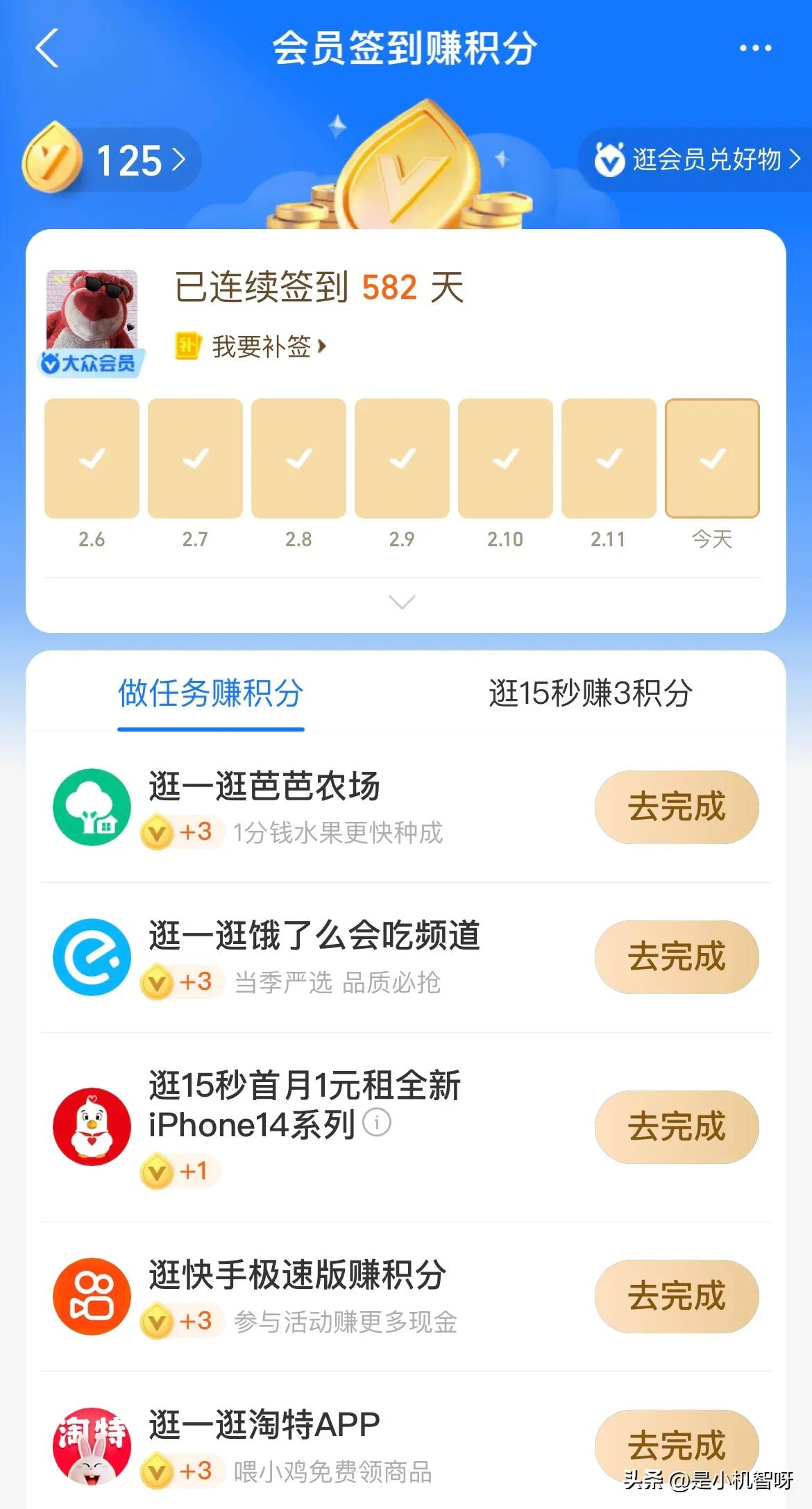Tap the 2.6 signed-in checkmark
812x1509 pixels.
pyautogui.click(x=92, y=458)
